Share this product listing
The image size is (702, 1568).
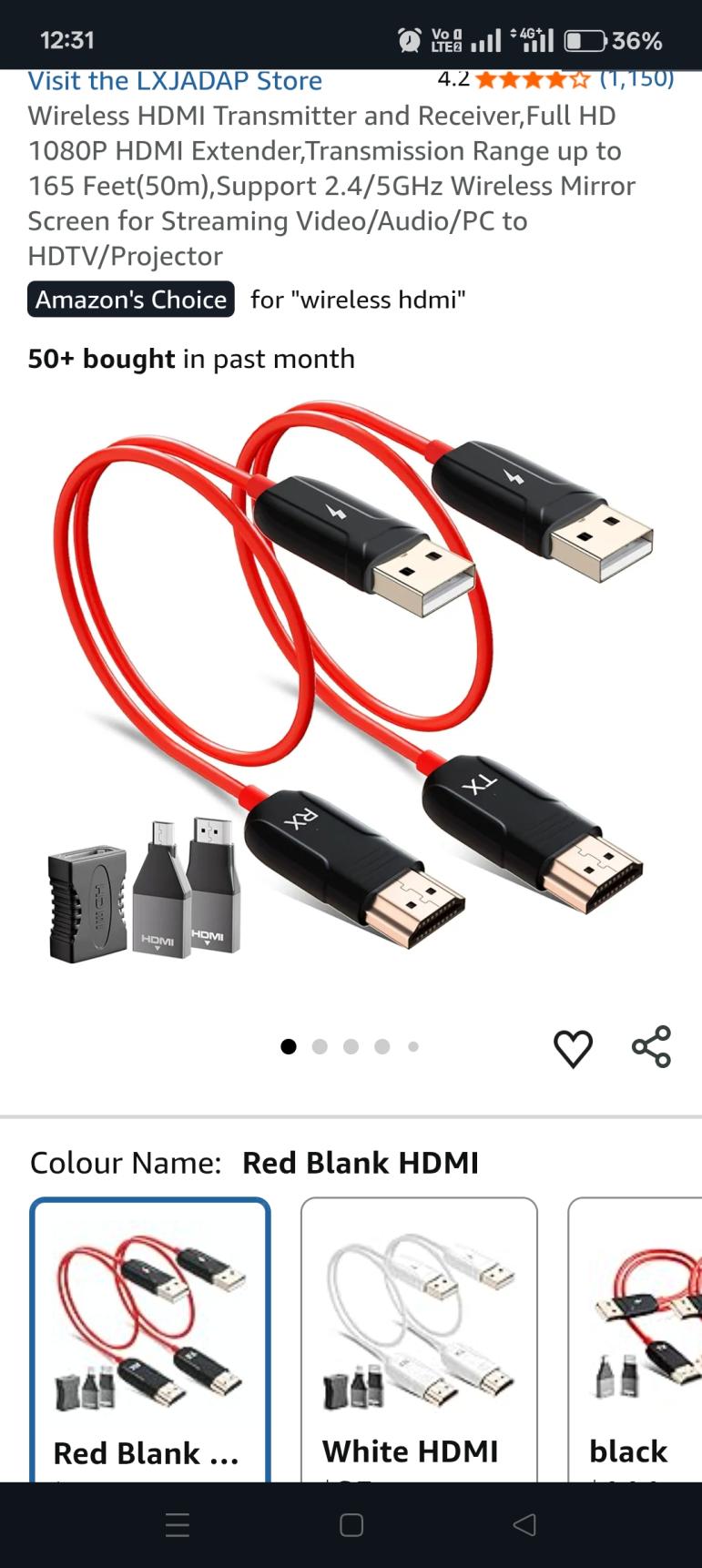651,1046
